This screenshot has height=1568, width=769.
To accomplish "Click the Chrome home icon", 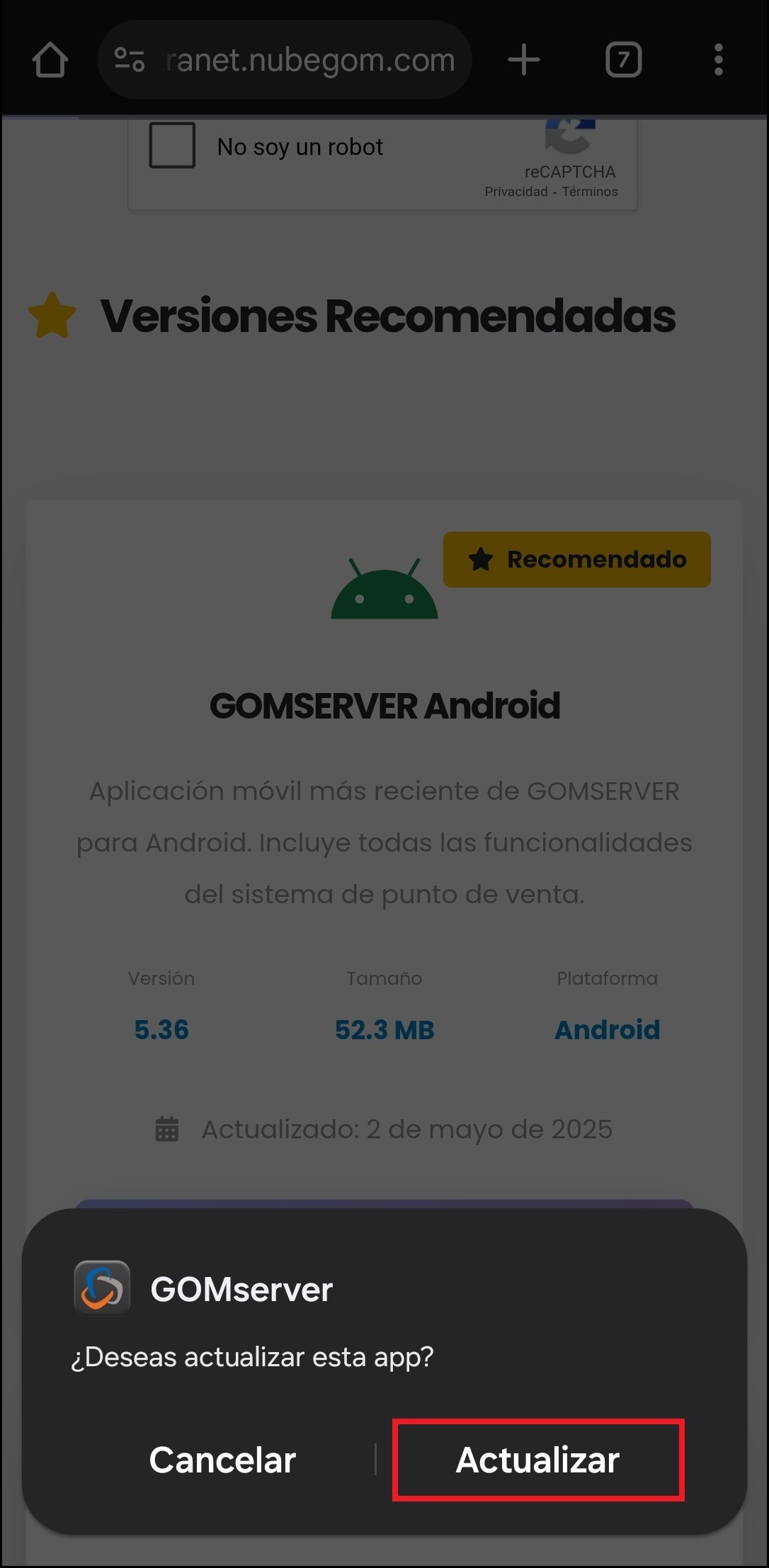I will tap(50, 59).
